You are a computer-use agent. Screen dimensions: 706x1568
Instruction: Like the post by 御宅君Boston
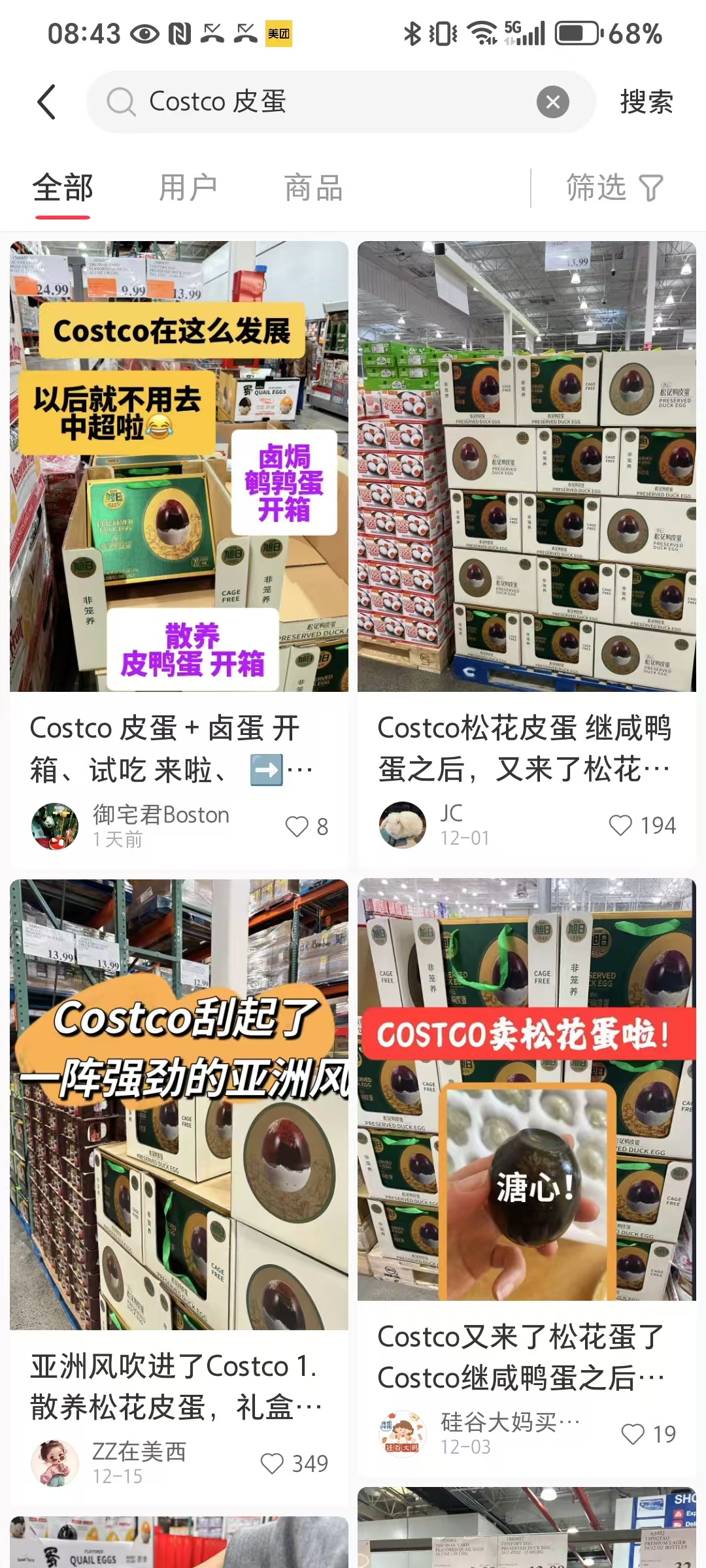pyautogui.click(x=297, y=826)
